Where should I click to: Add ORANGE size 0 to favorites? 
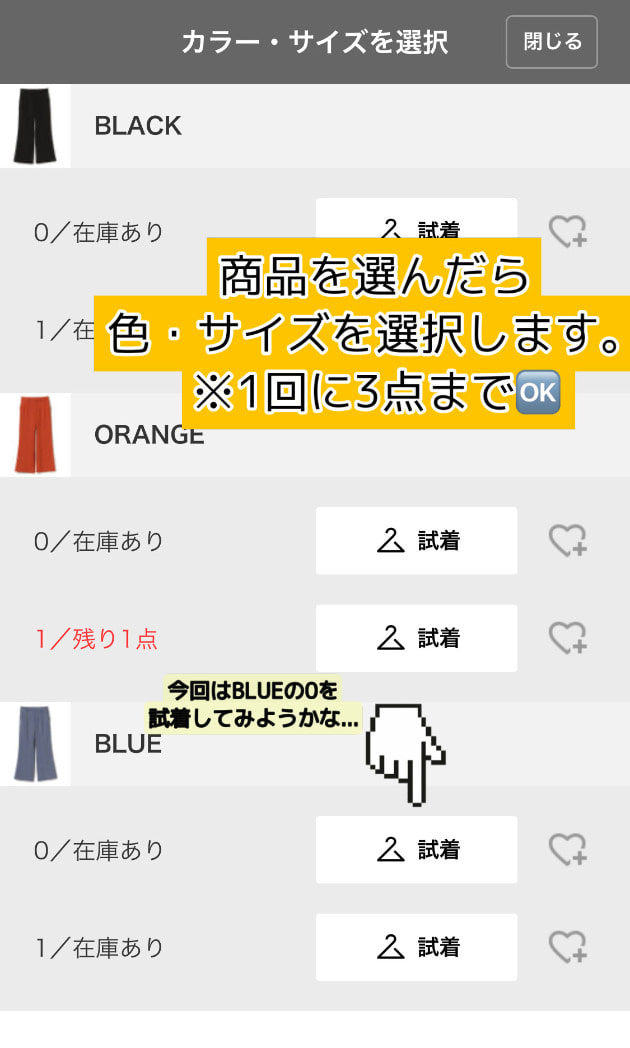click(567, 541)
